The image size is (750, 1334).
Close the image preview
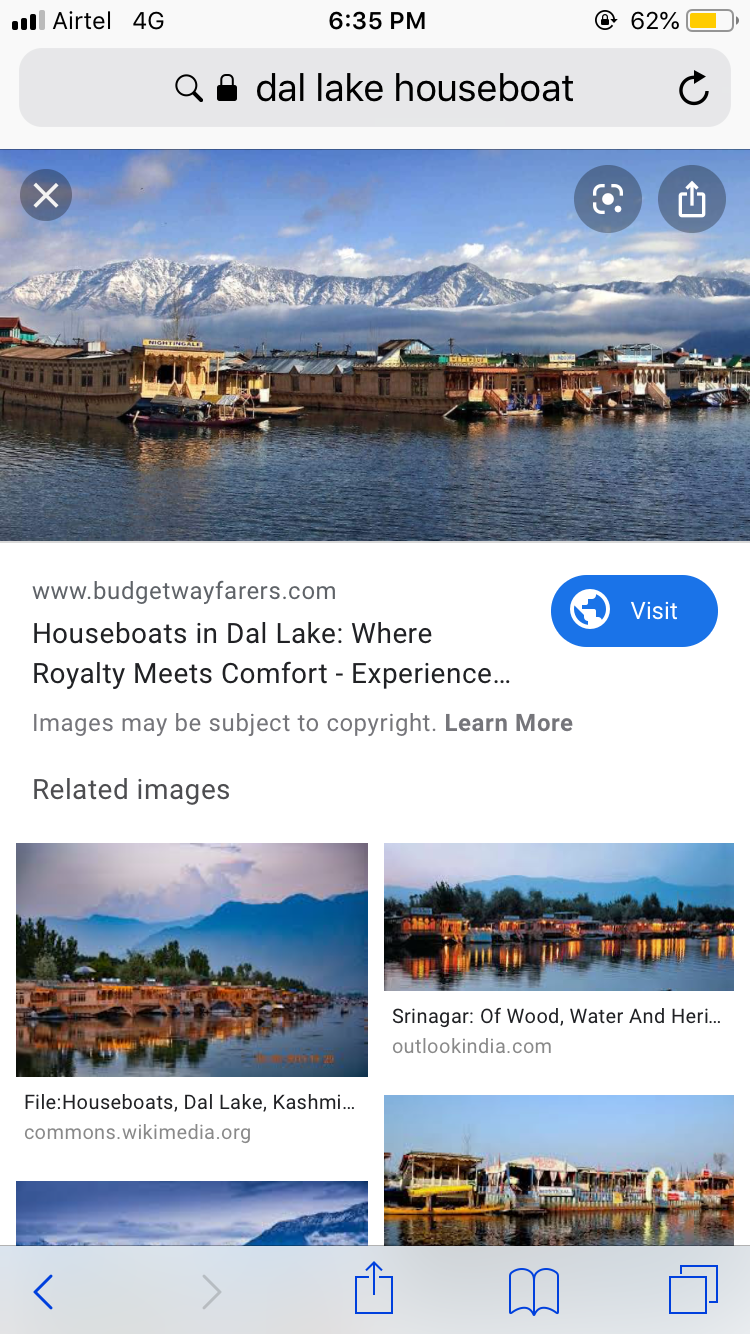[x=46, y=195]
